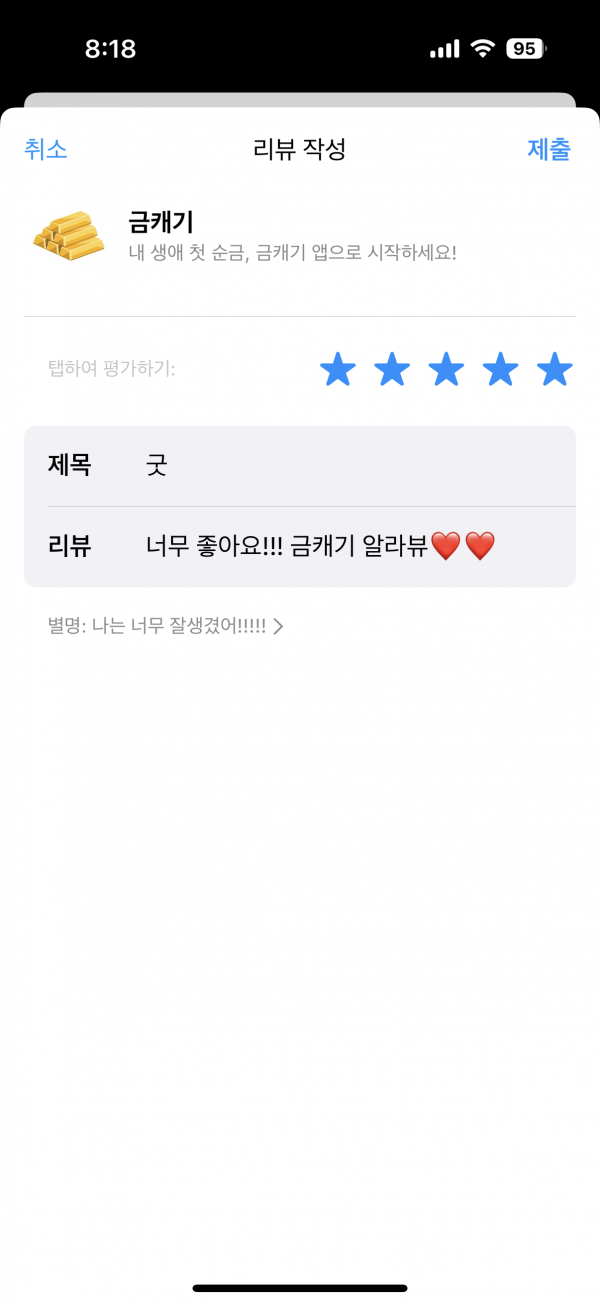Rate five stars with the last star
This screenshot has width=600, height=1304.
pos(554,370)
